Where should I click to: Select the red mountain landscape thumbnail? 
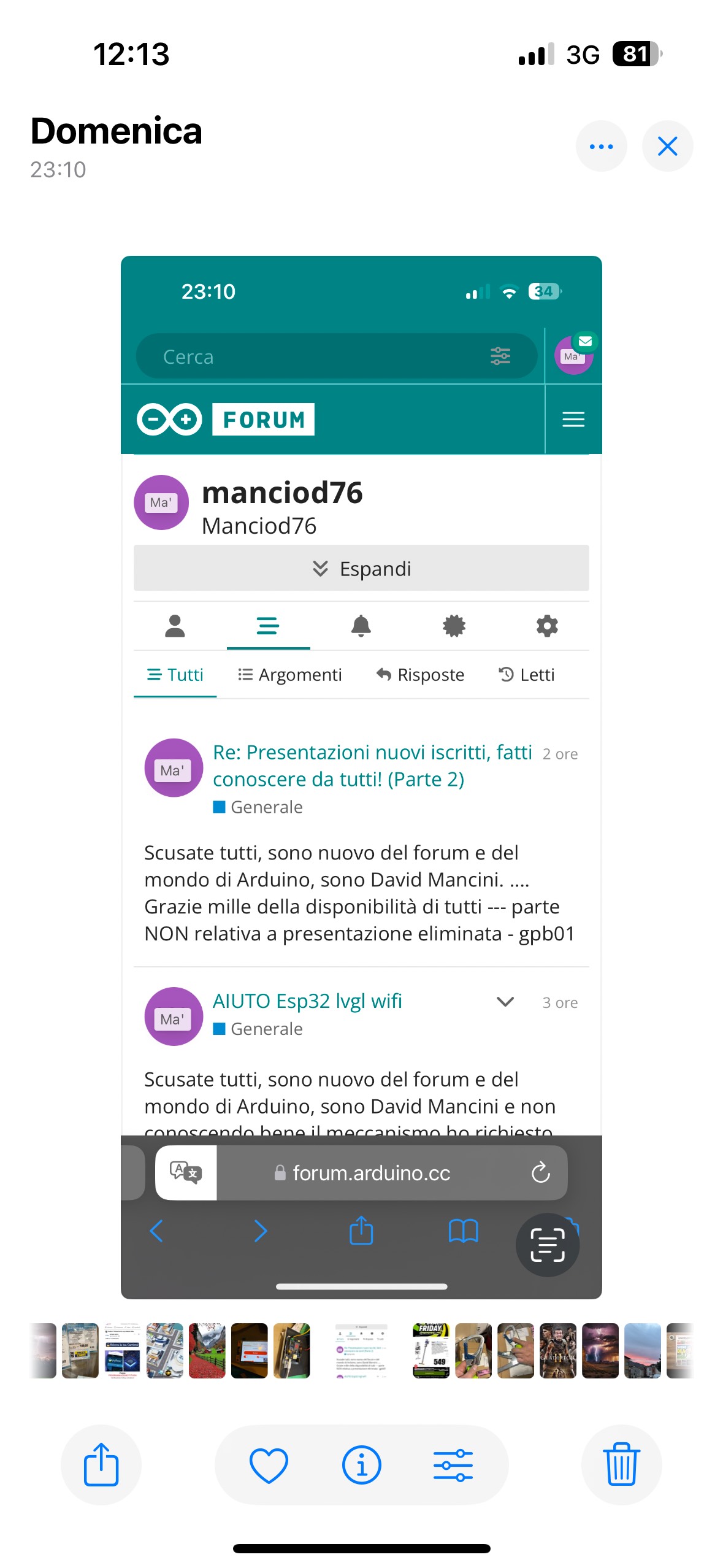coord(207,1351)
